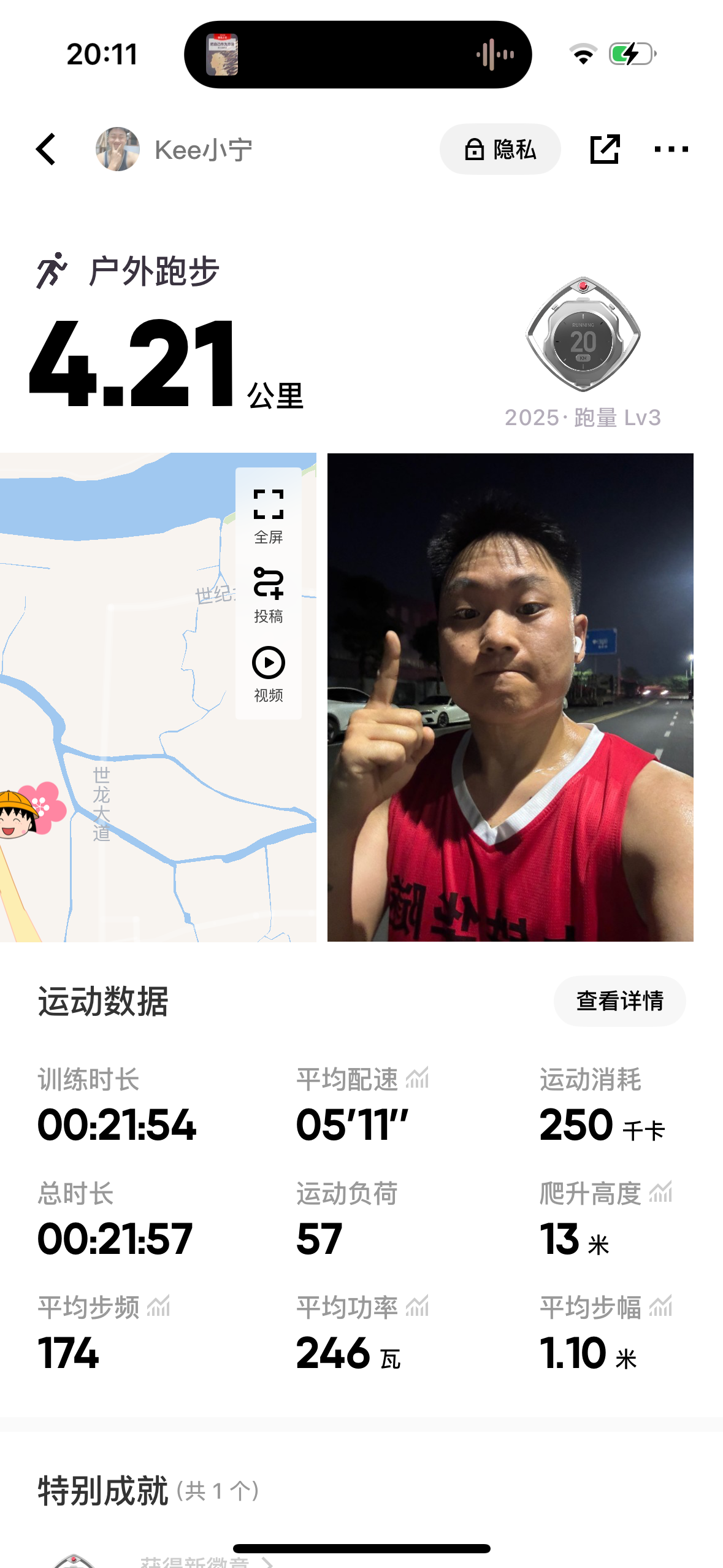
Task: Tap the 隐私 privacy button
Action: 500,149
